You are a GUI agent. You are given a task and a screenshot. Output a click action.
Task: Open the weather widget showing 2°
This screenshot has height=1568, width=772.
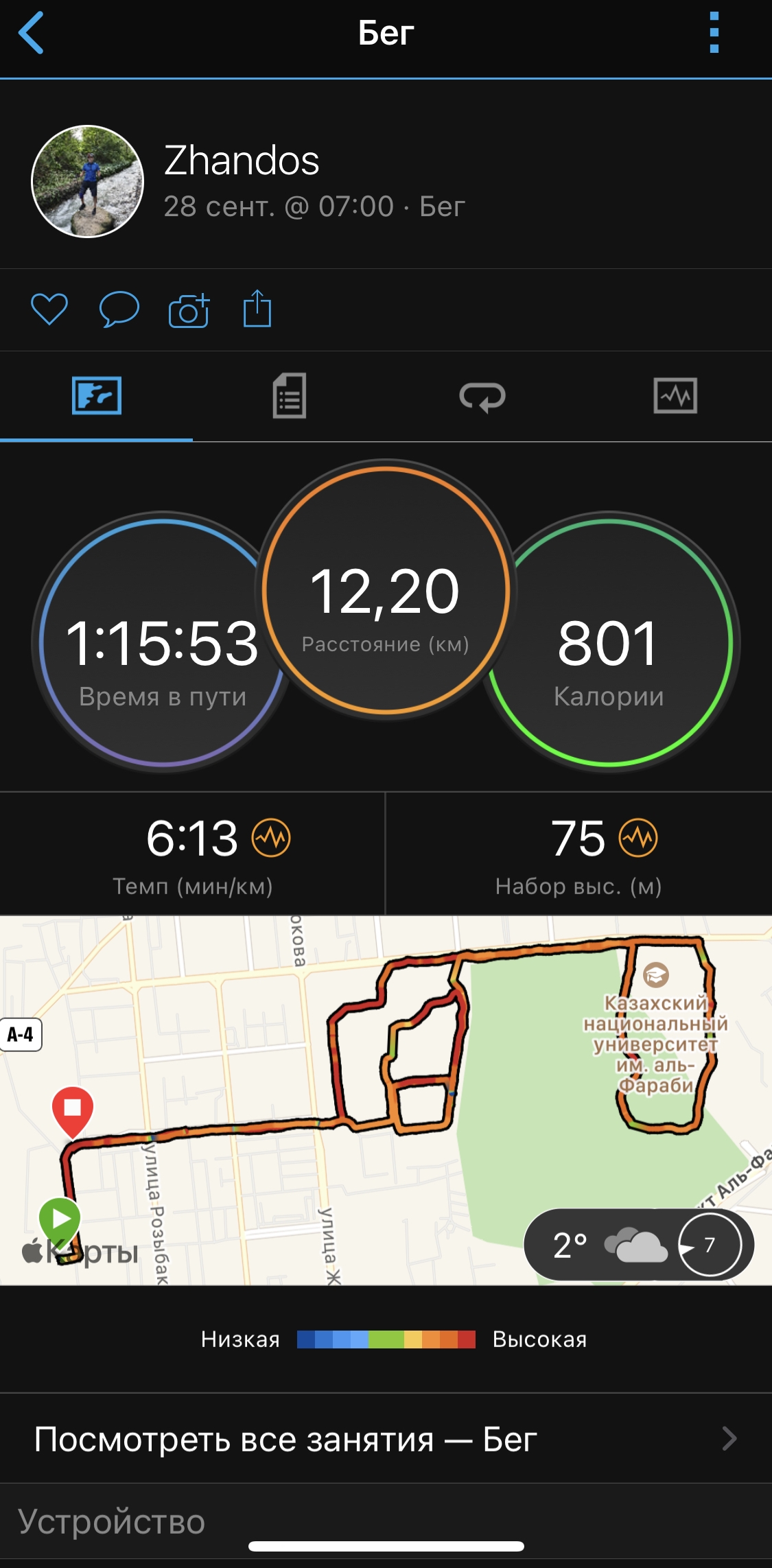pyautogui.click(x=638, y=1244)
